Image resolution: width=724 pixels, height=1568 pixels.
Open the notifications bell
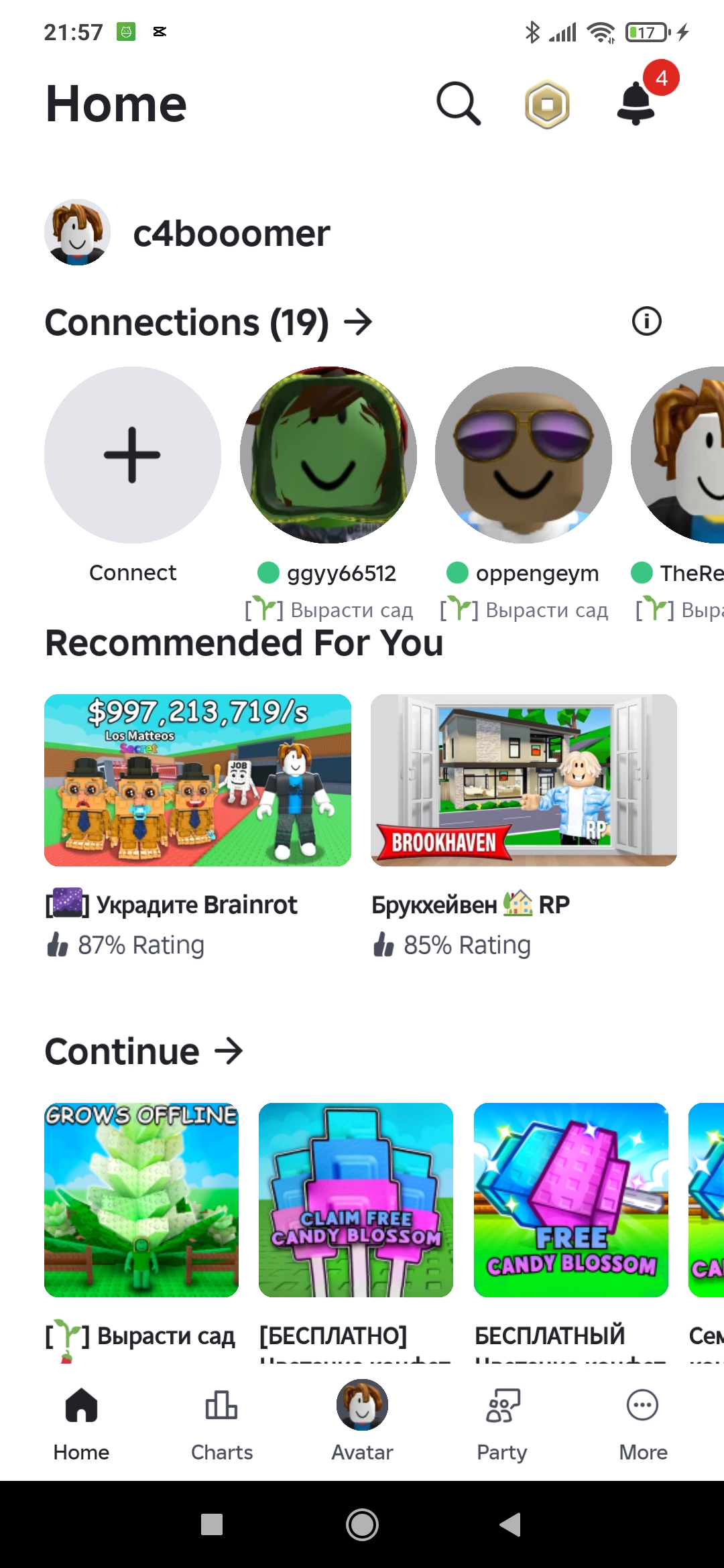tap(636, 103)
